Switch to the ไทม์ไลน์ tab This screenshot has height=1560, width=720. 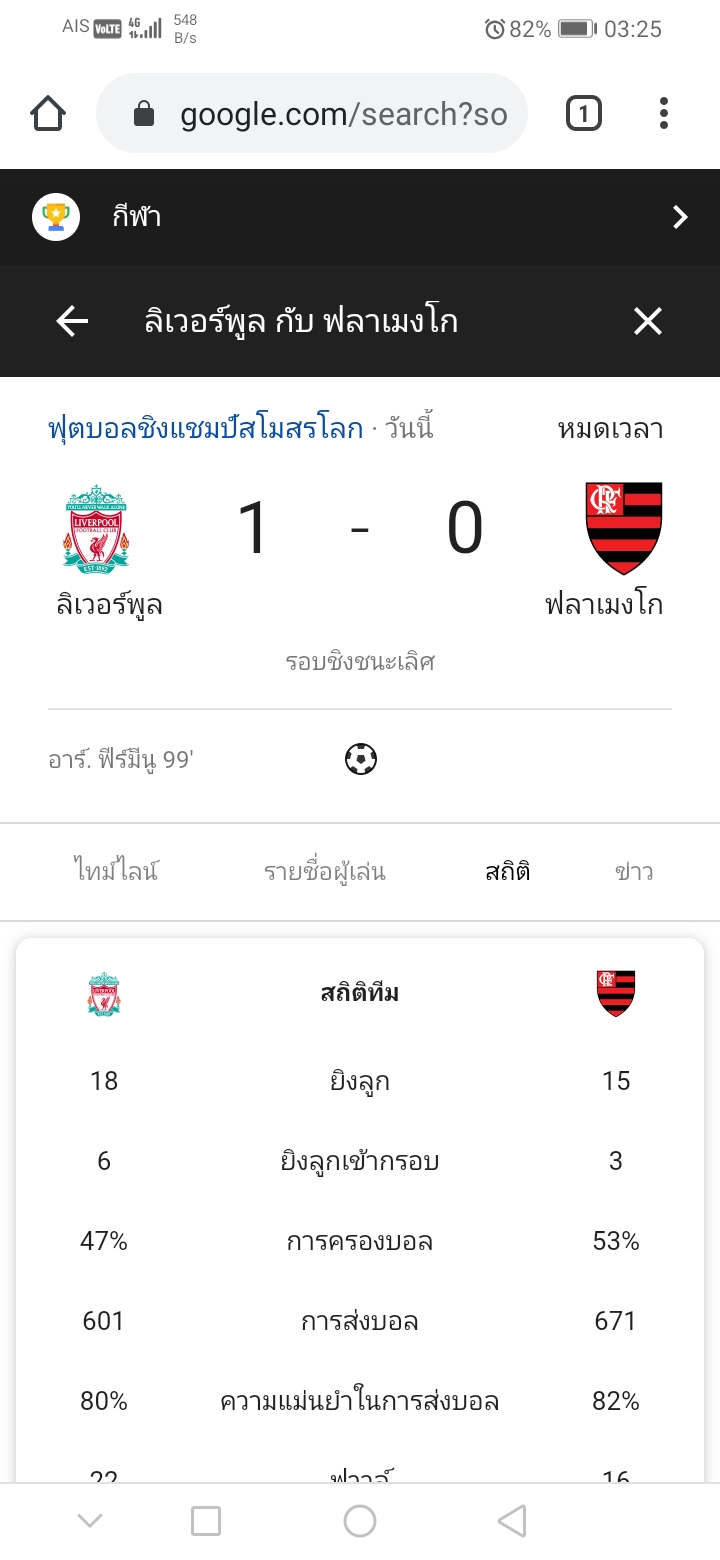(x=116, y=871)
